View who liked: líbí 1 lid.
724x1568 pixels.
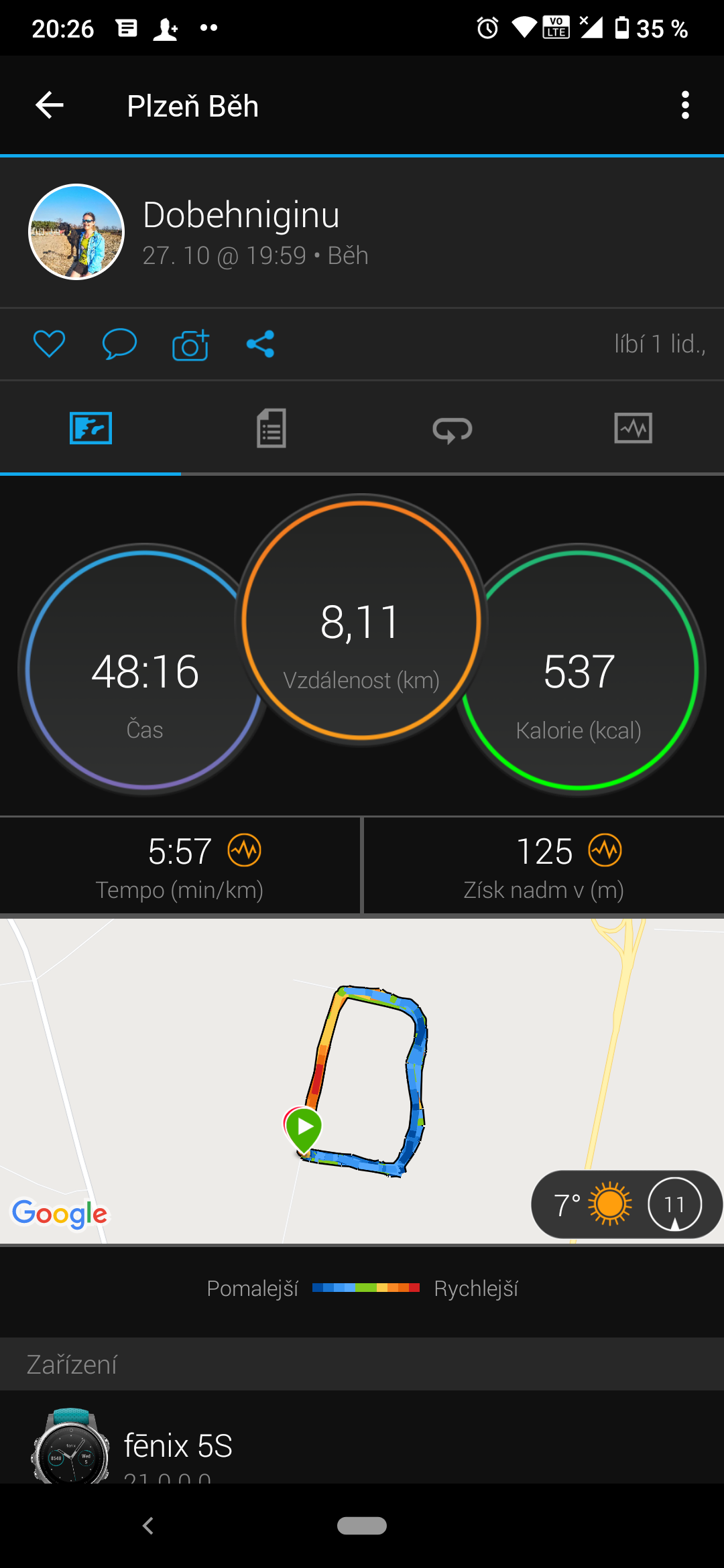pyautogui.click(x=660, y=344)
